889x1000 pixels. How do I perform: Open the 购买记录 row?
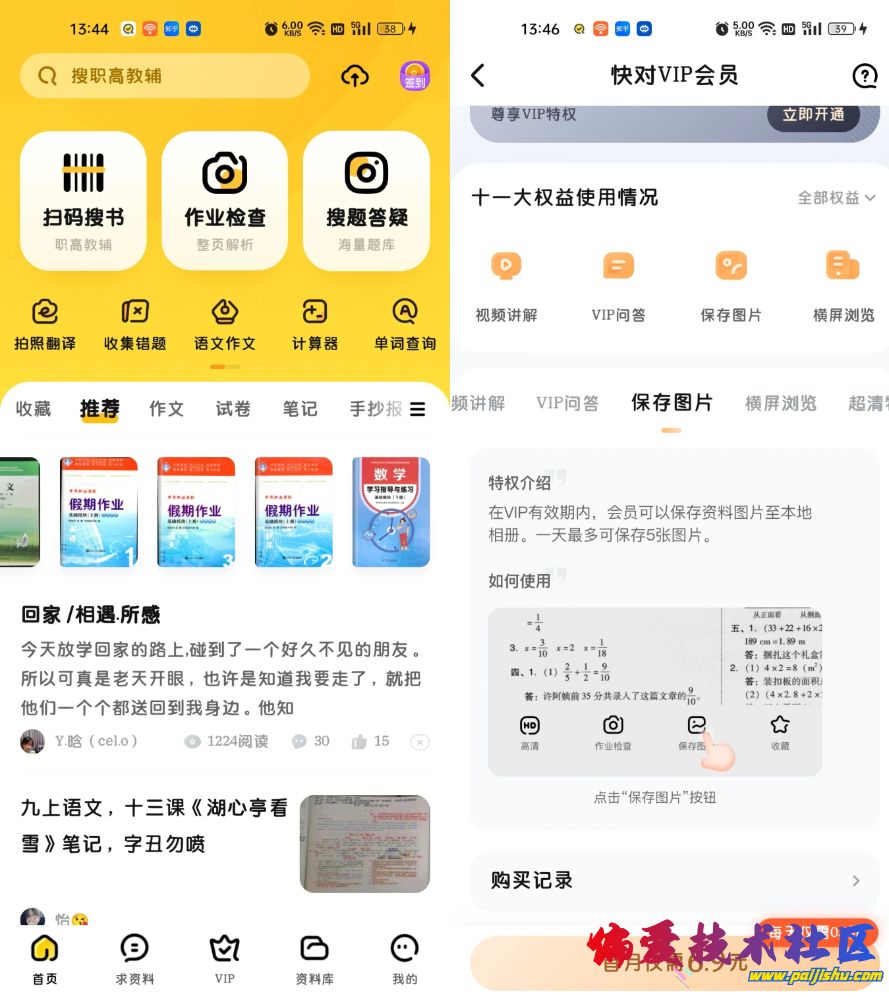pyautogui.click(x=675, y=880)
